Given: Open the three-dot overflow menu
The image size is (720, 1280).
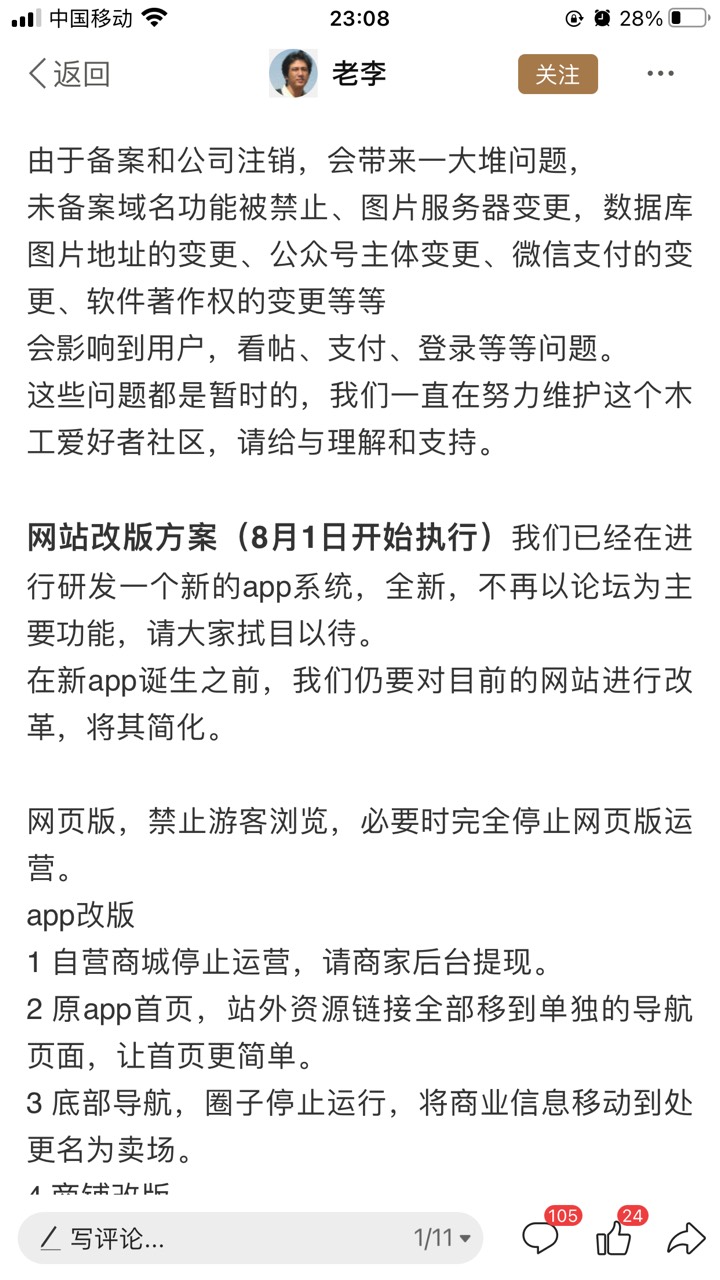Looking at the screenshot, I should (660, 74).
